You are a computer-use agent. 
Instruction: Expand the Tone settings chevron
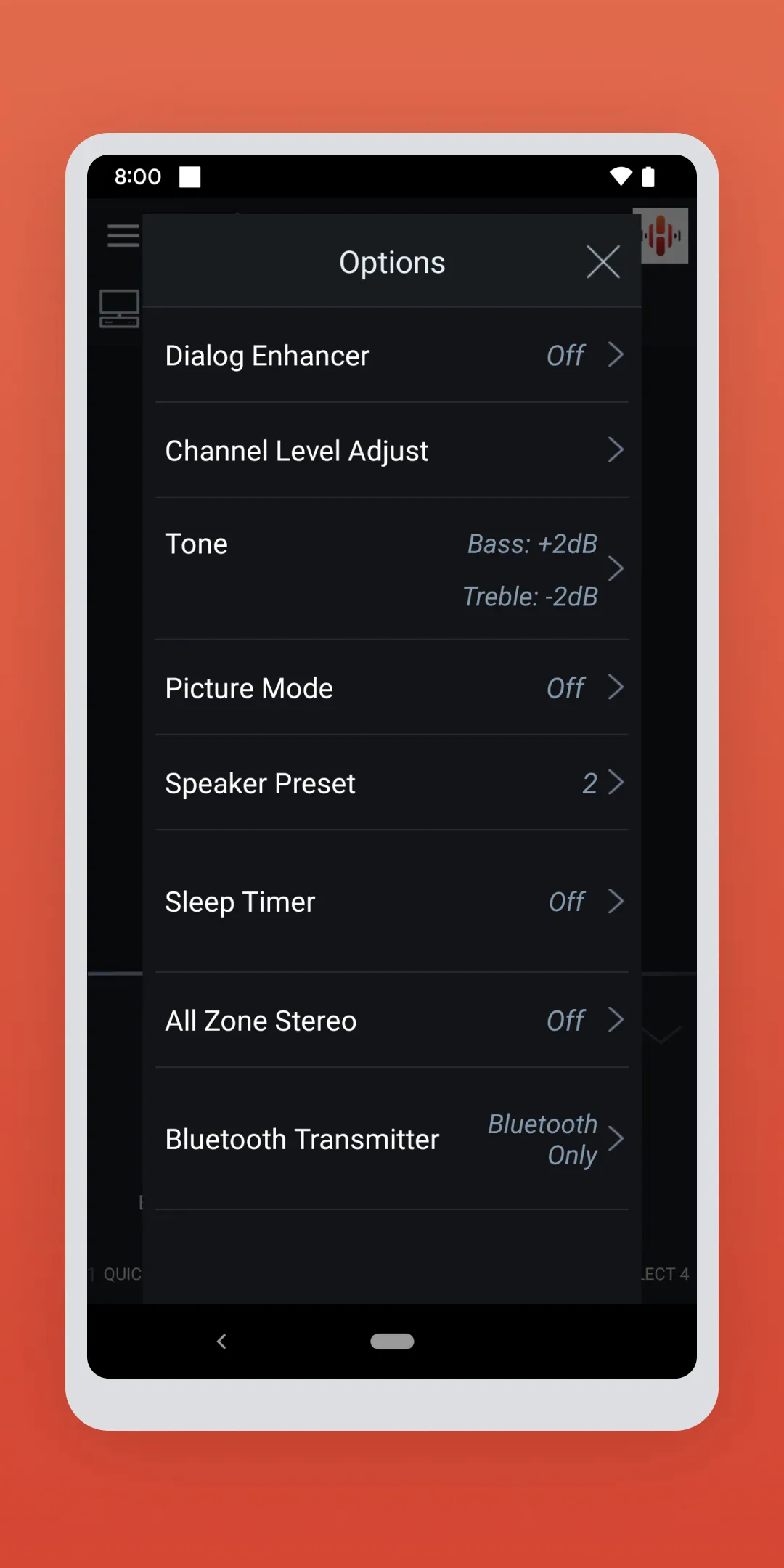pyautogui.click(x=616, y=569)
